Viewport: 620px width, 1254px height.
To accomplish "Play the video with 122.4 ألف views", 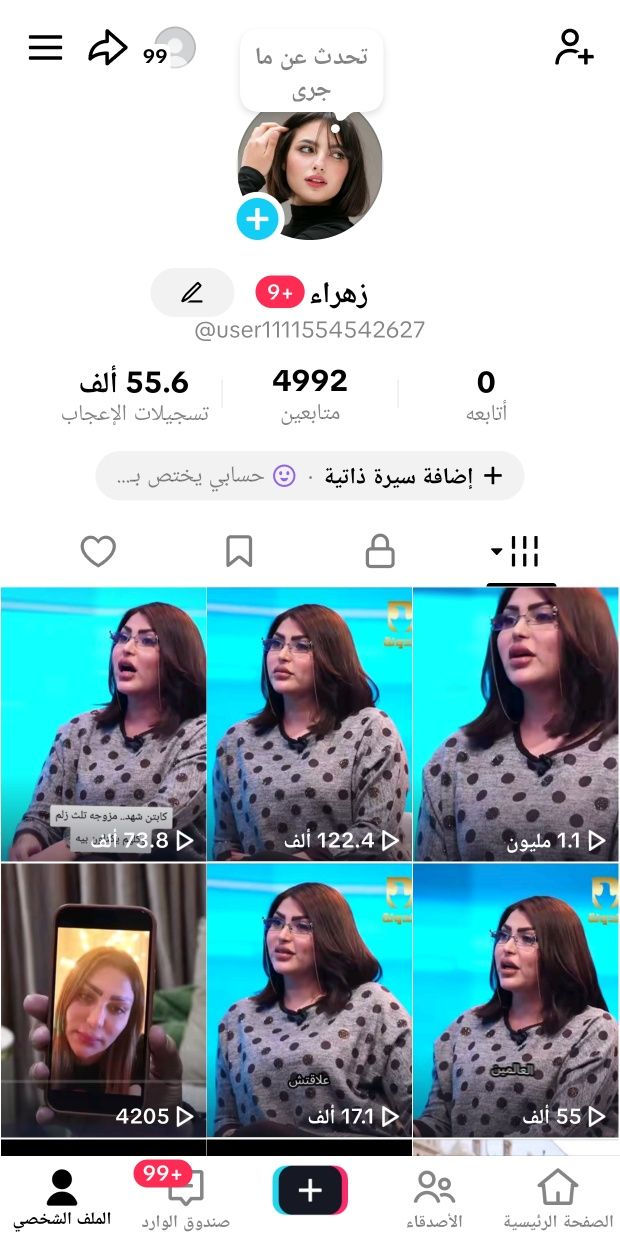I will tap(309, 724).
